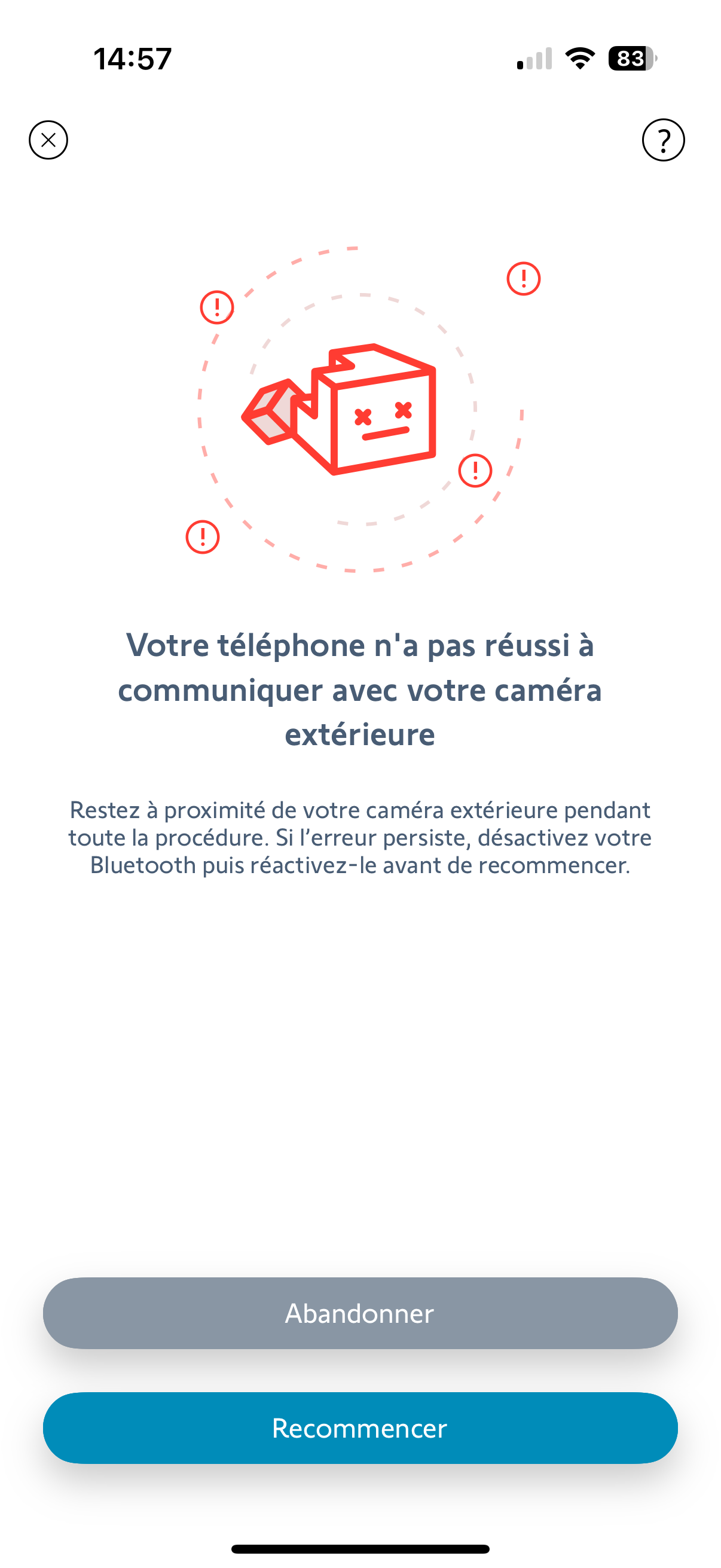Retry pairing with Recommencer

(x=360, y=1428)
